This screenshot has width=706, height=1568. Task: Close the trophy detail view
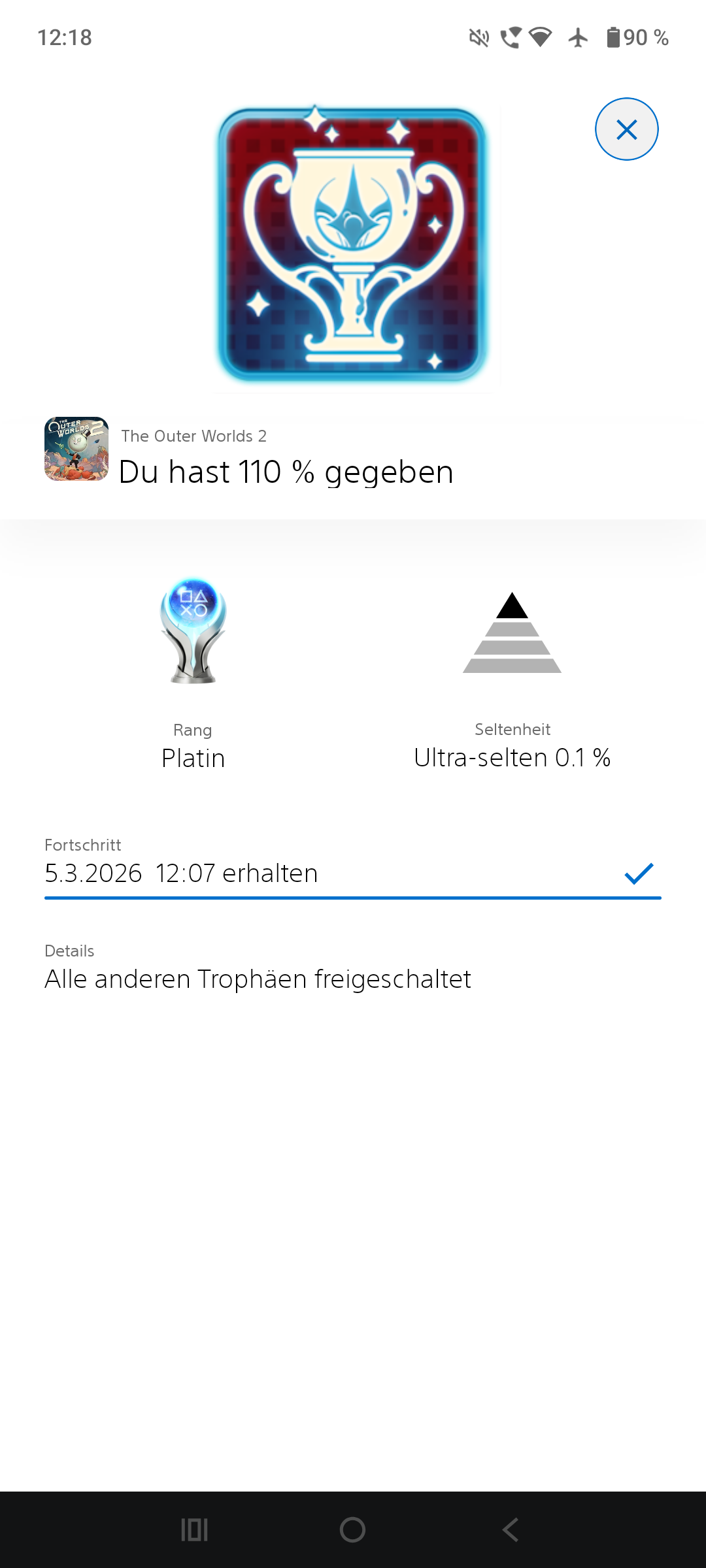pyautogui.click(x=626, y=129)
